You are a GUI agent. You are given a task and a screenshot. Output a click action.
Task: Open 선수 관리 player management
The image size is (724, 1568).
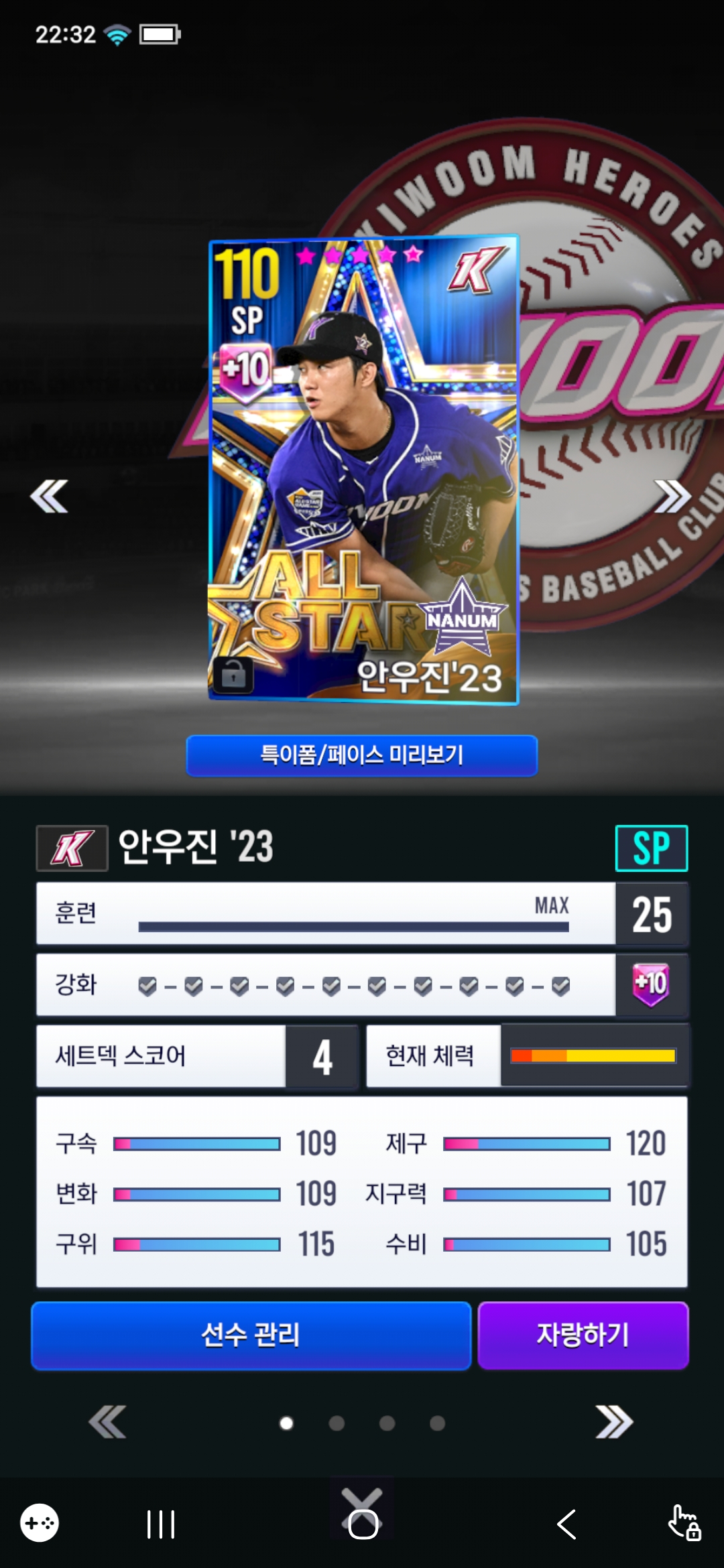(x=251, y=1335)
